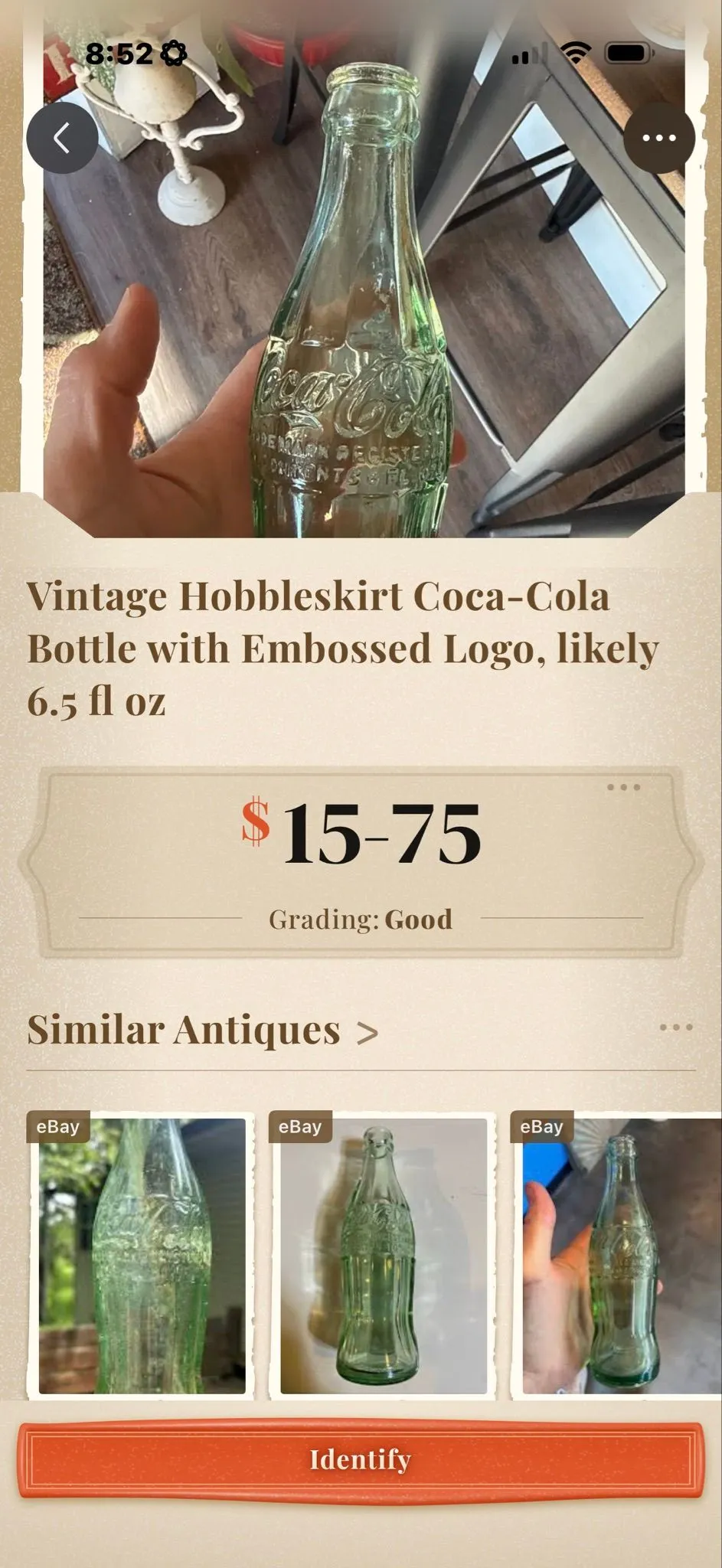
Task: Open the overflow menu over the bottle photo
Action: point(658,138)
